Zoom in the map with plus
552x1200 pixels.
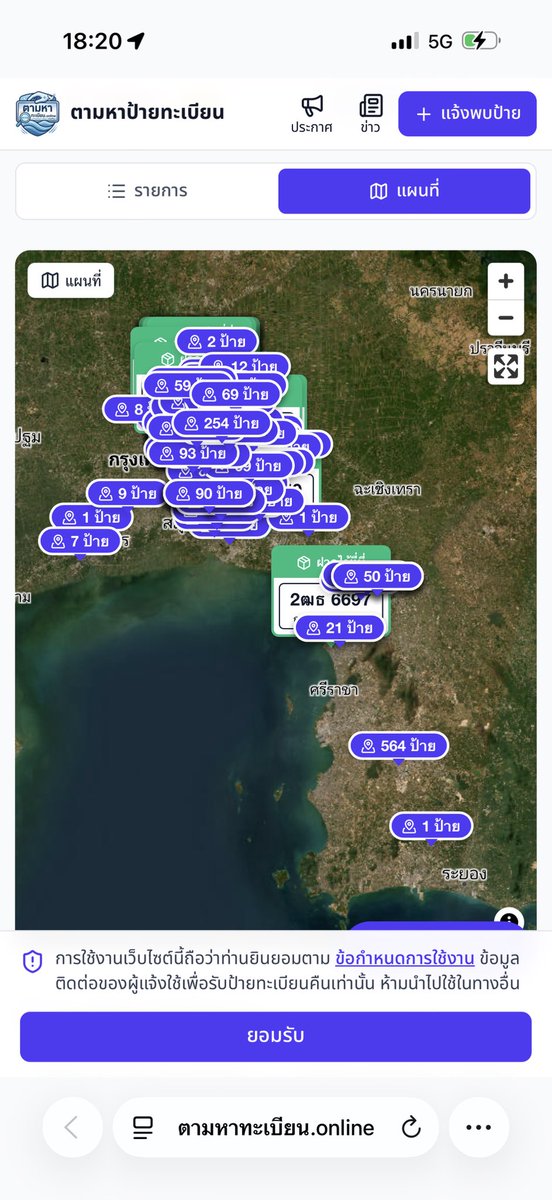[505, 282]
